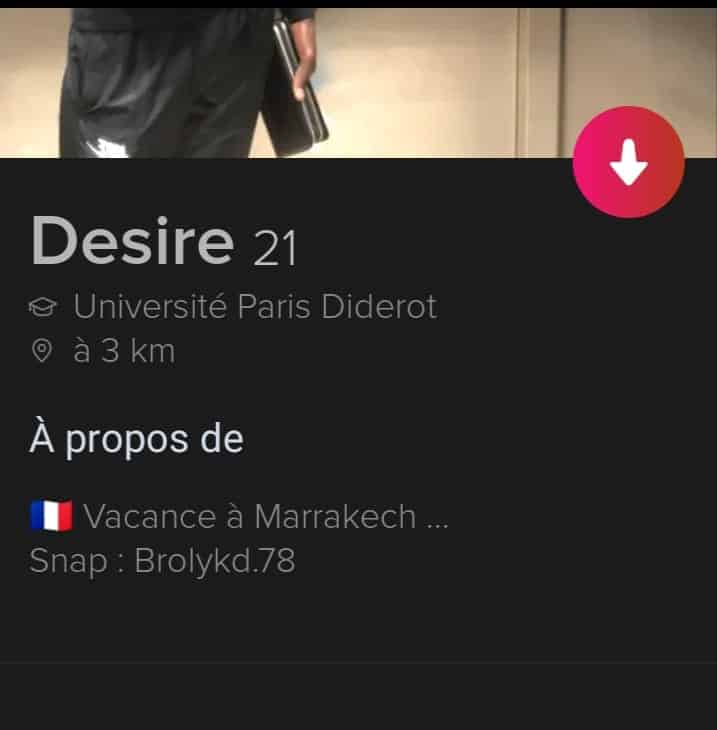Collapse the profile with the down arrow button
The height and width of the screenshot is (730, 717).
(628, 162)
